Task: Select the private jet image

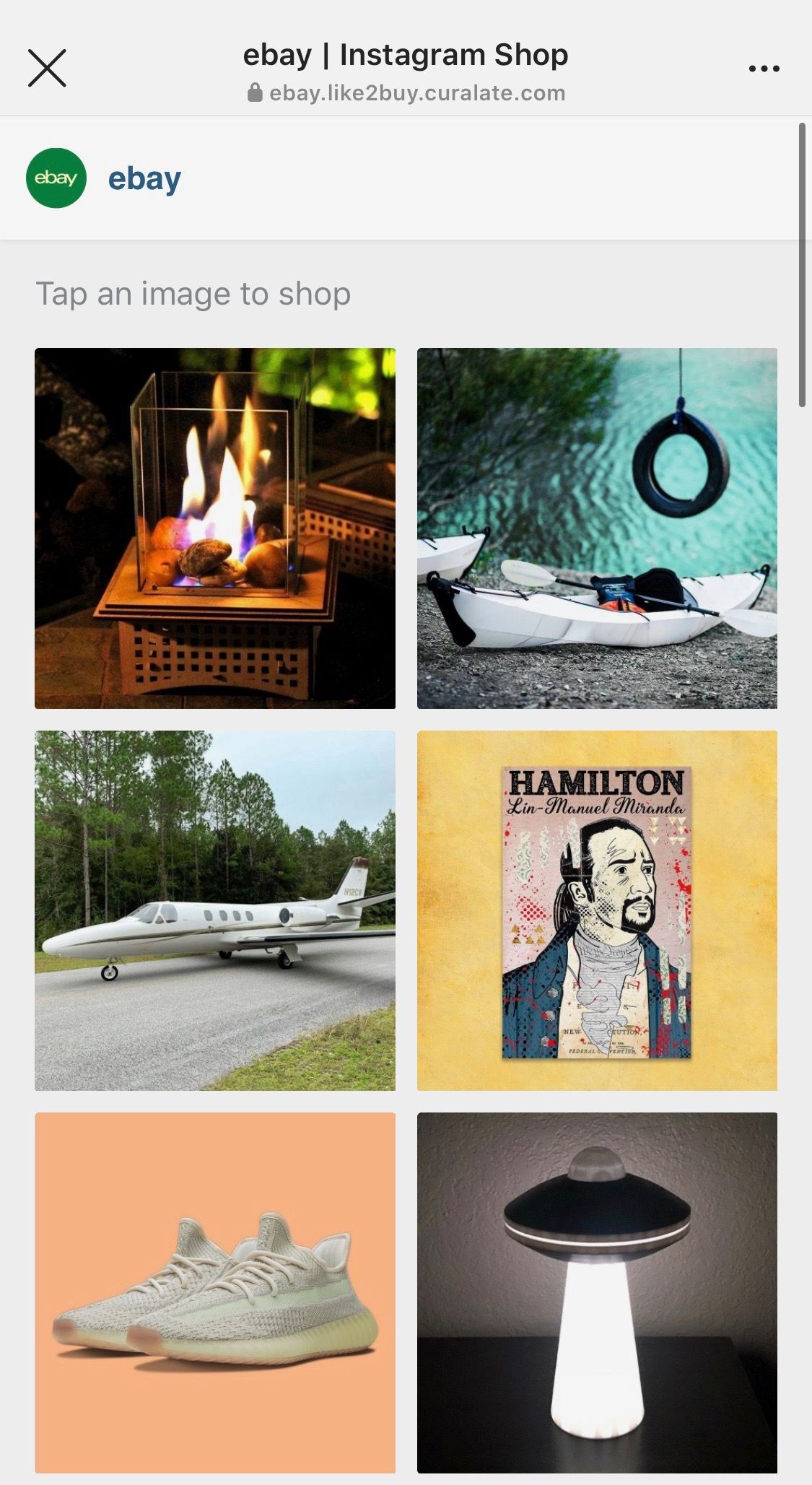Action: tap(215, 910)
